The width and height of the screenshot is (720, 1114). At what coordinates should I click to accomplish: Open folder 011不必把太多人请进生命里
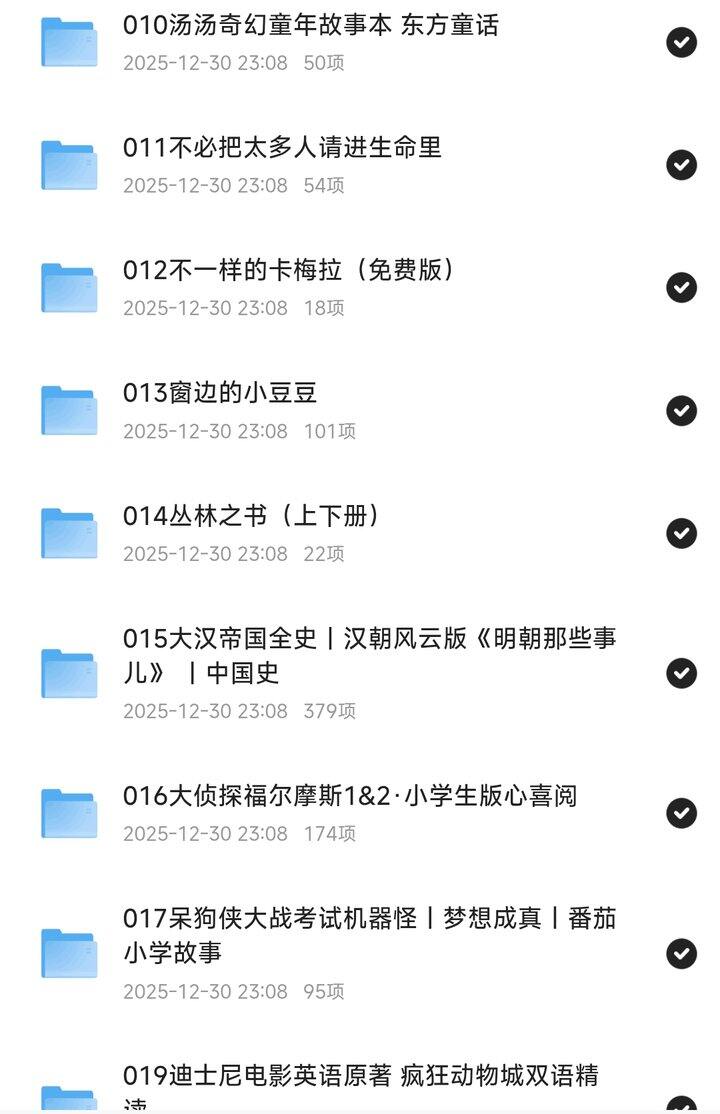pos(282,149)
